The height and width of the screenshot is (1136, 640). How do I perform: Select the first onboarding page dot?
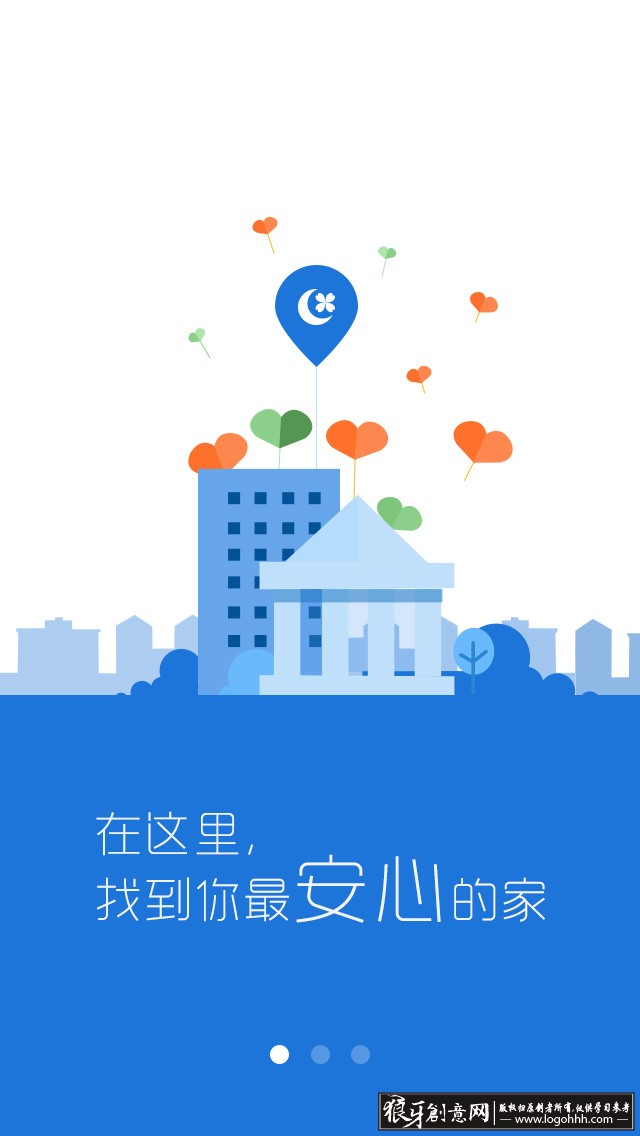(x=280, y=1054)
